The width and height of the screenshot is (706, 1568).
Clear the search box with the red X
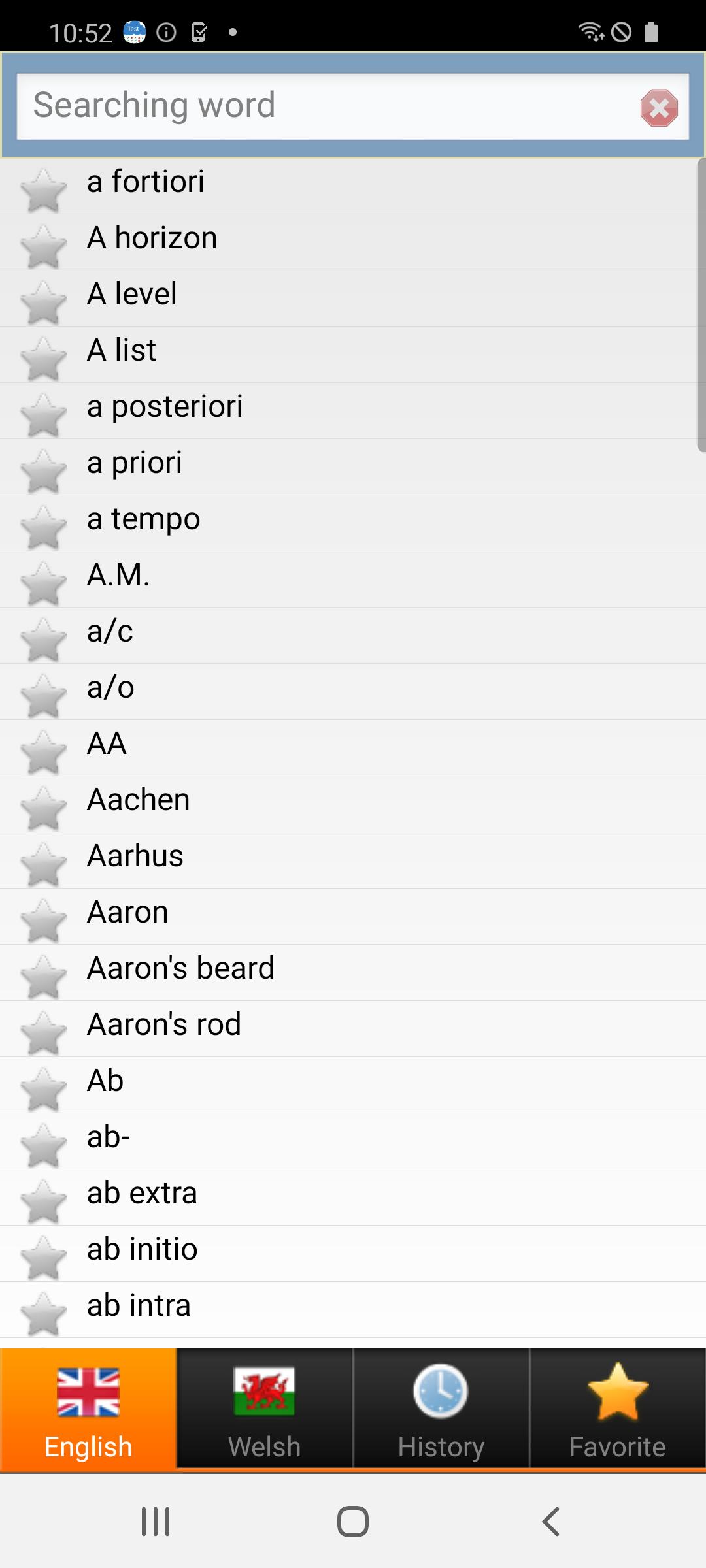click(658, 108)
